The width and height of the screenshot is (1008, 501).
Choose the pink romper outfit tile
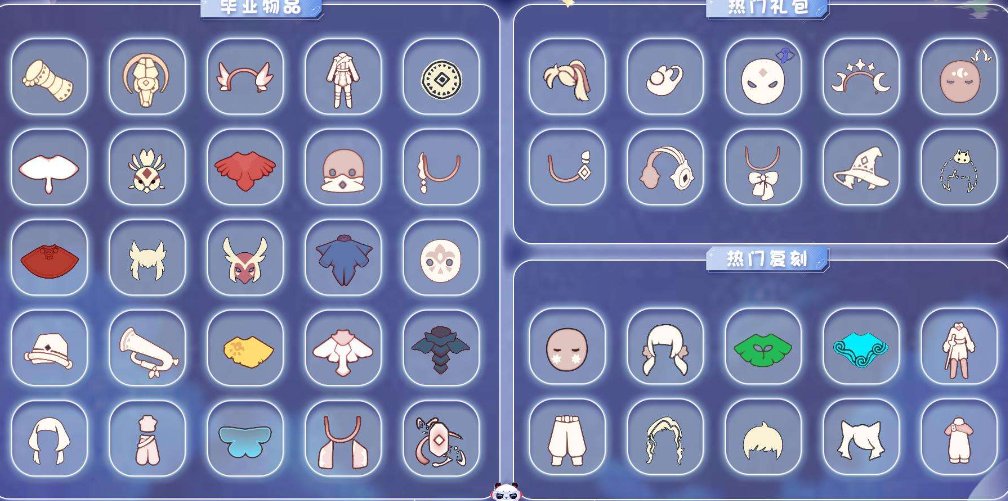959,438
